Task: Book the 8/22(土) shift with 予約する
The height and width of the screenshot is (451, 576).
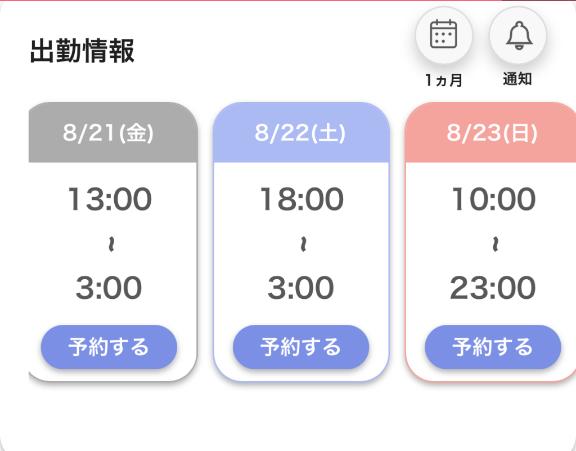Action: pyautogui.click(x=301, y=347)
